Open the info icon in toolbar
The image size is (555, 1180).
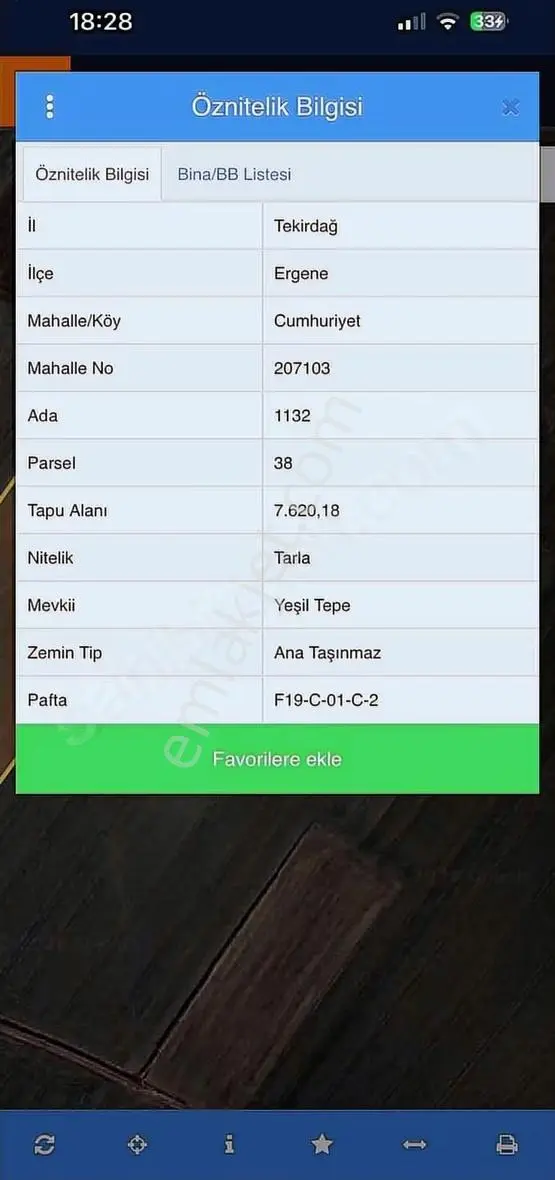coord(229,1145)
